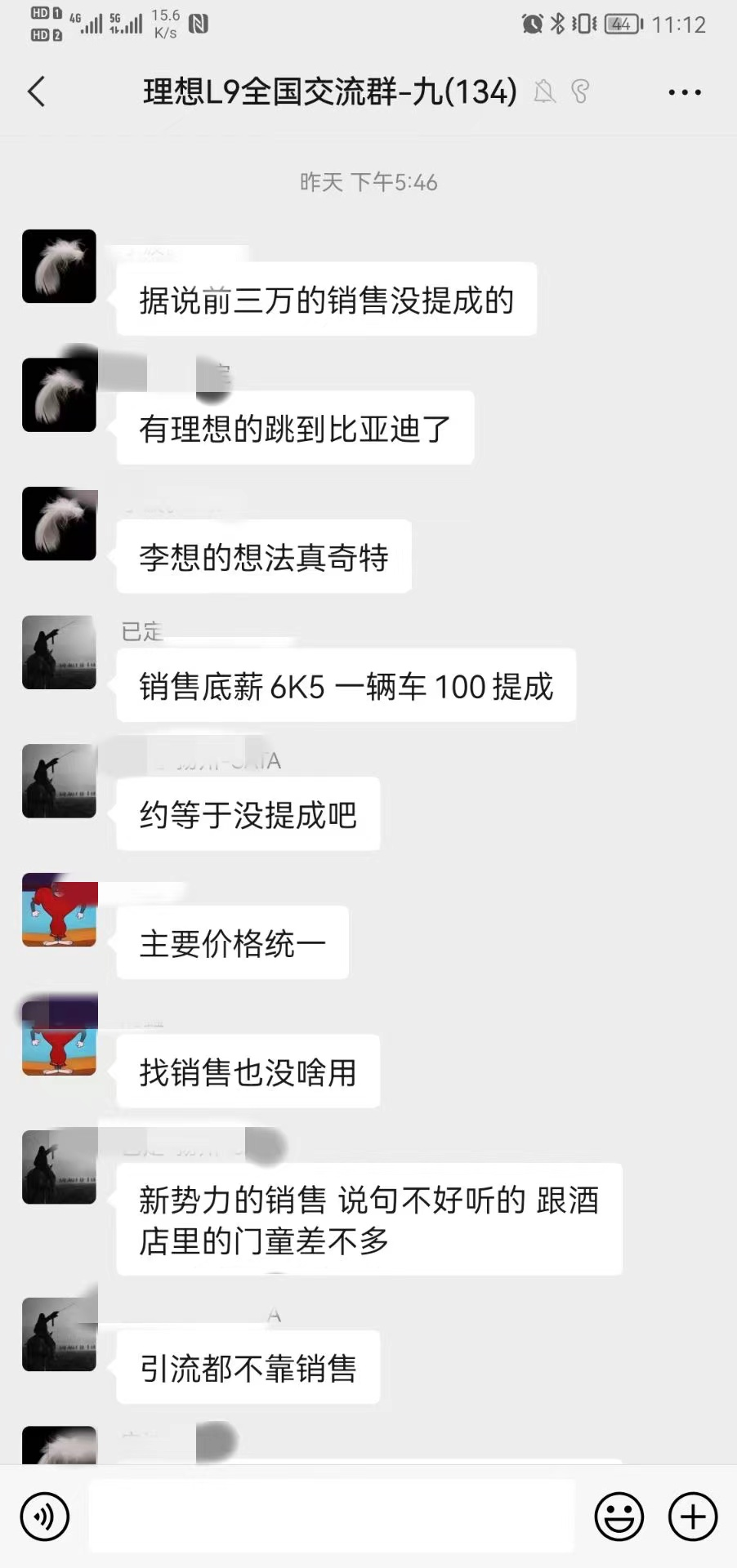Tap the feather avatar beside 据说前三万的销售没提成的

pos(60,266)
